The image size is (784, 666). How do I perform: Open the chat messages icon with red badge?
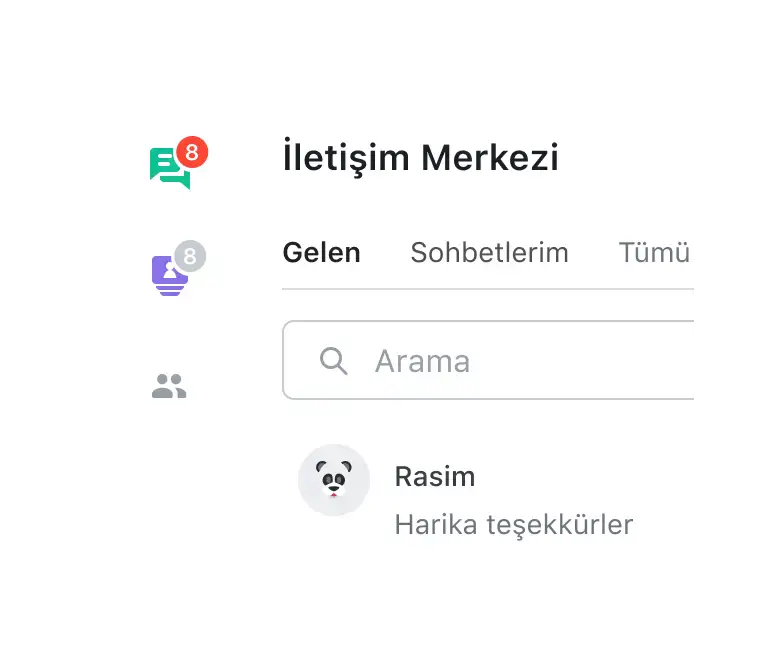click(x=169, y=168)
